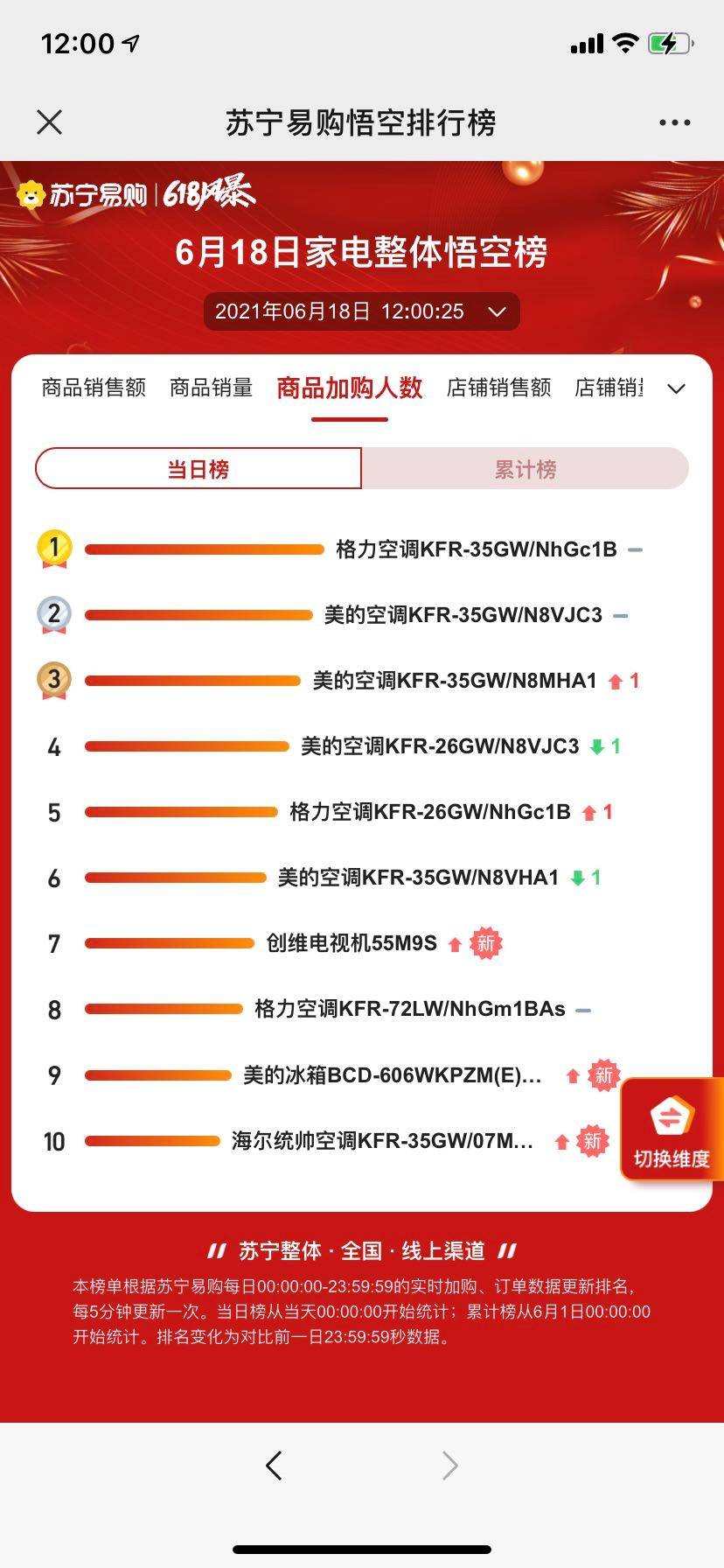The width and height of the screenshot is (724, 1568).
Task: Open the date and time dropdown
Action: click(361, 311)
